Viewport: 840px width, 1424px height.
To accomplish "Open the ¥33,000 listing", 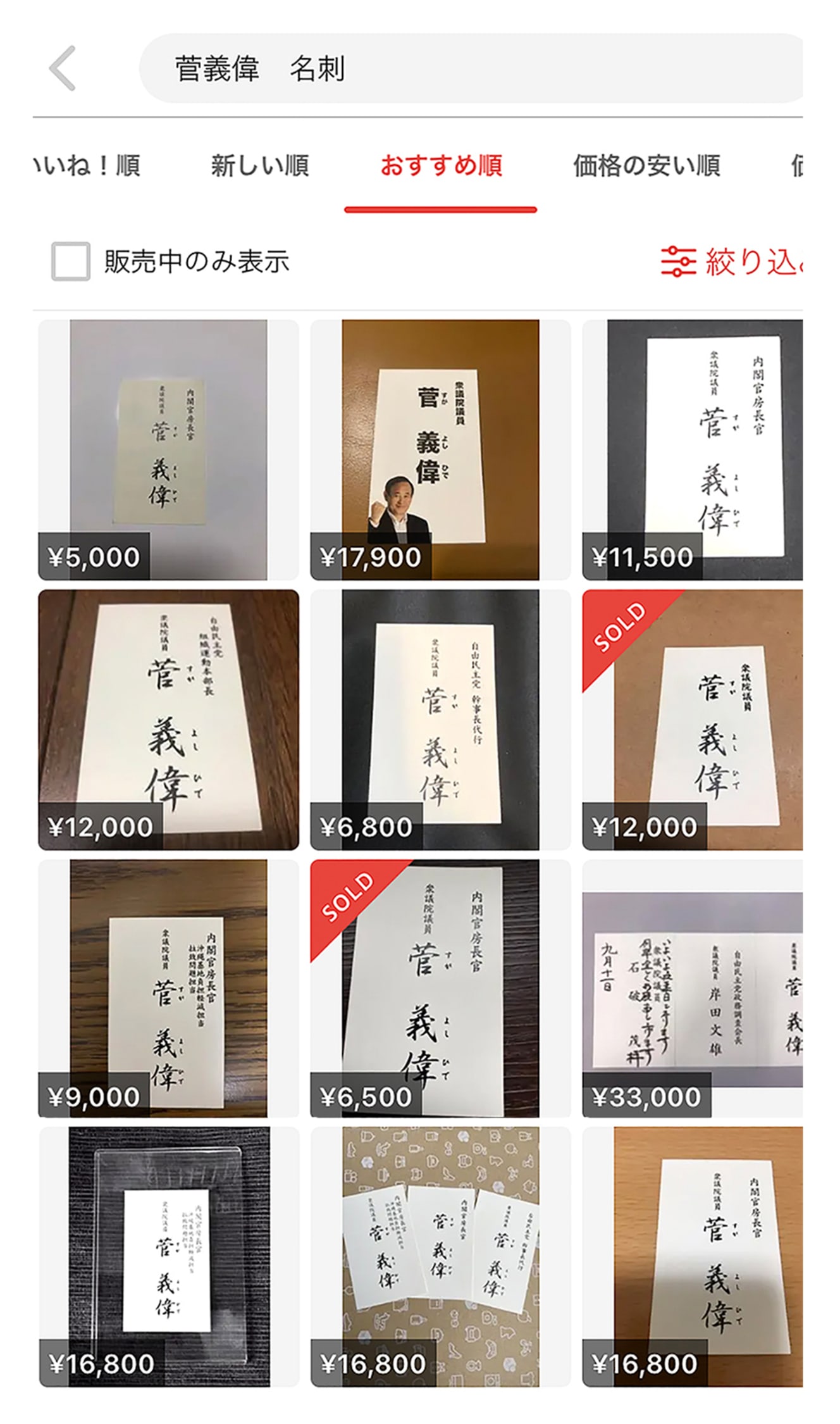I will pyautogui.click(x=693, y=989).
